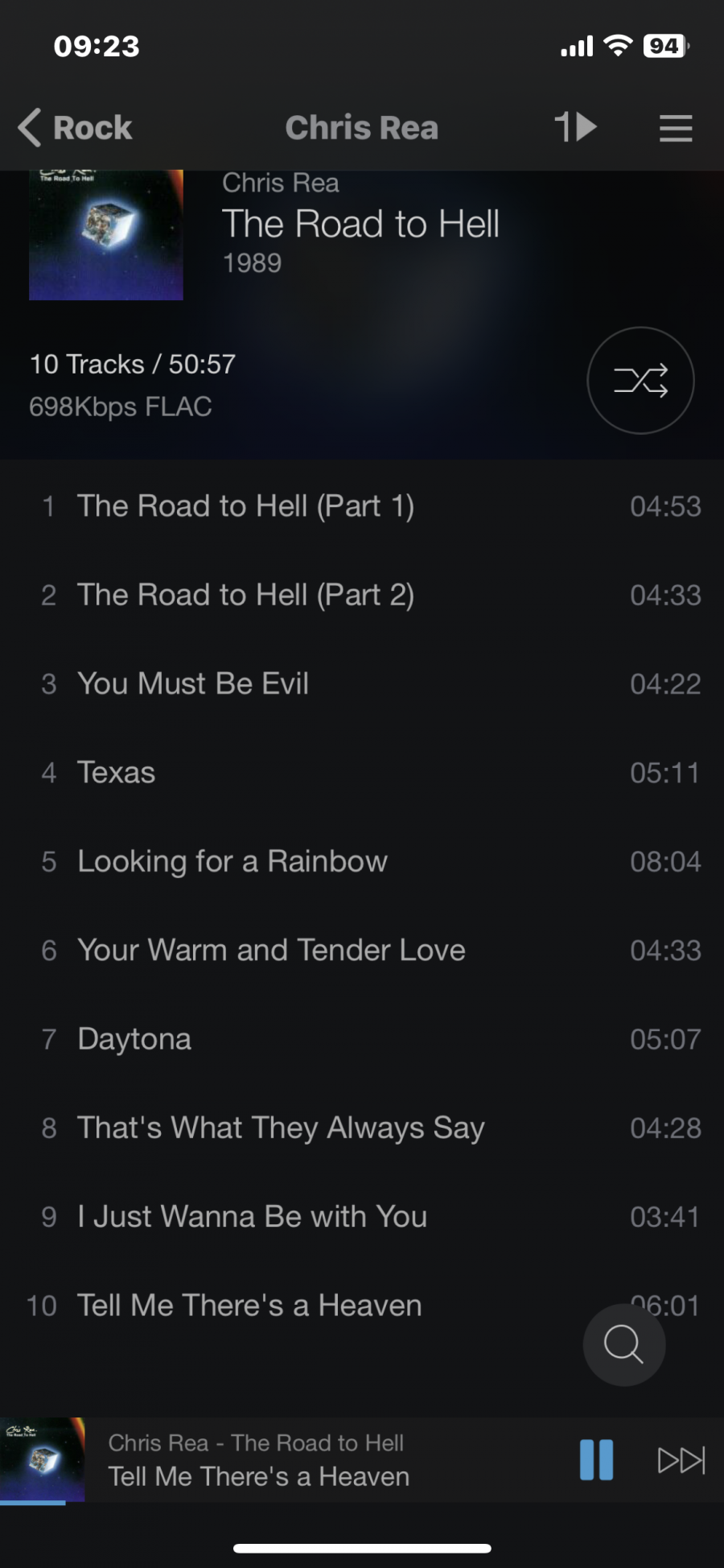
Task: Choose the Daytona track
Action: click(x=134, y=1039)
